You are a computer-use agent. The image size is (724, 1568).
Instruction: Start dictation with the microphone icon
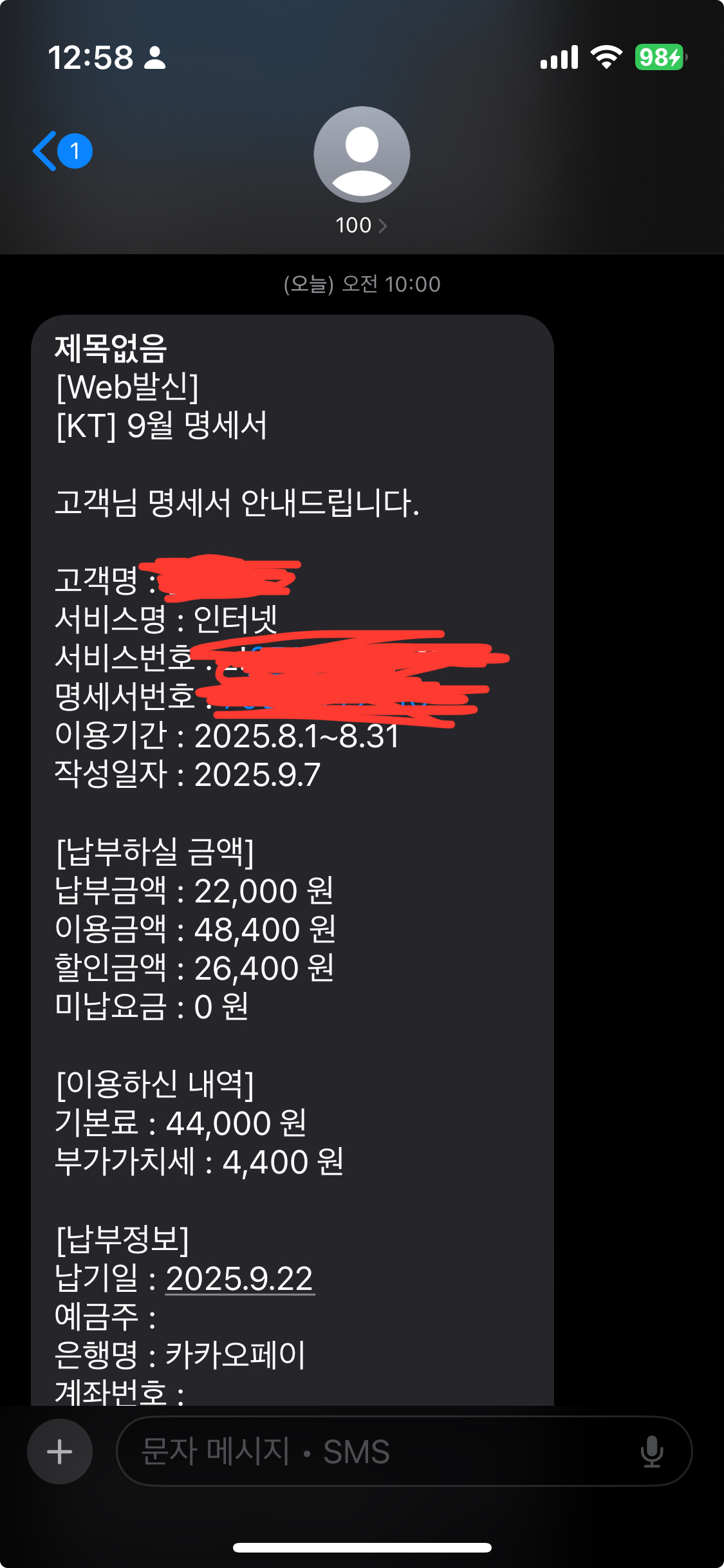coord(651,1451)
